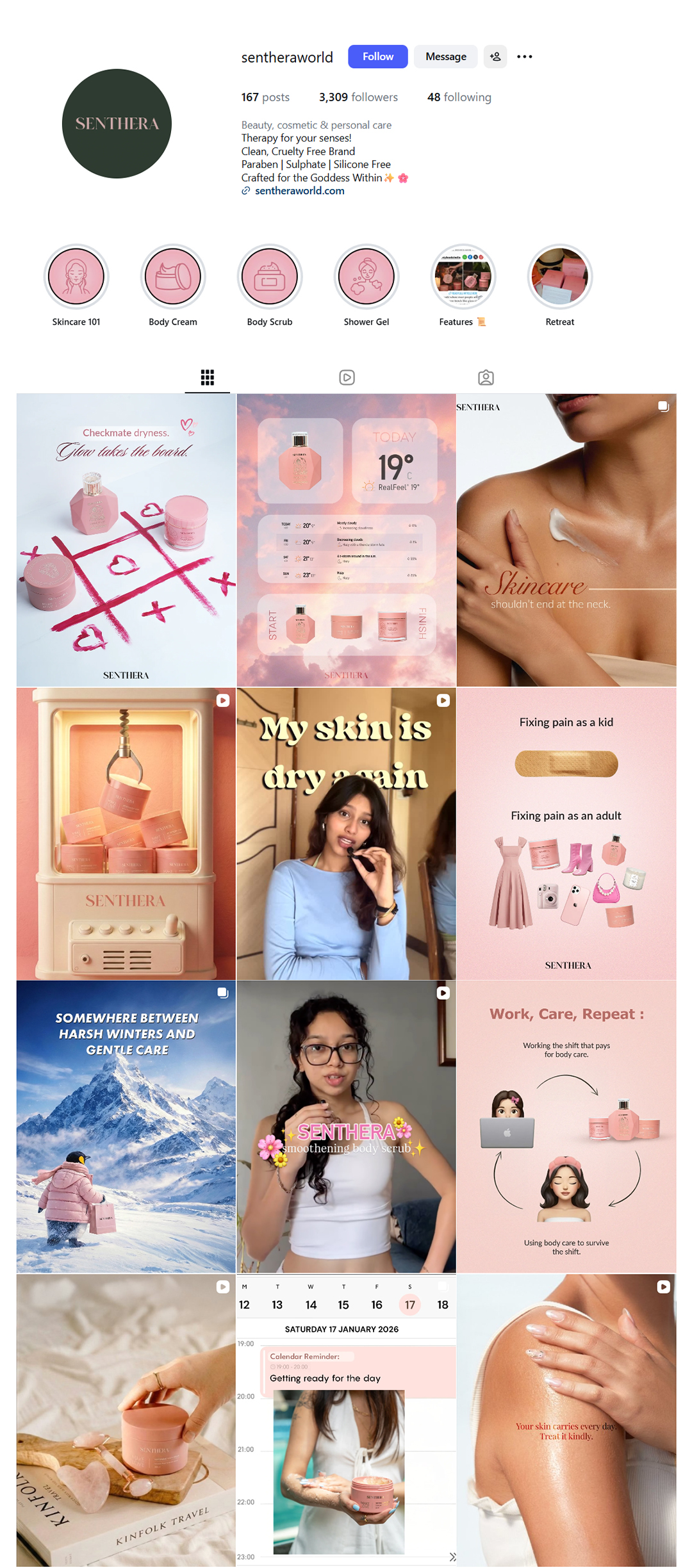Open the Body Cream highlight

point(173,277)
